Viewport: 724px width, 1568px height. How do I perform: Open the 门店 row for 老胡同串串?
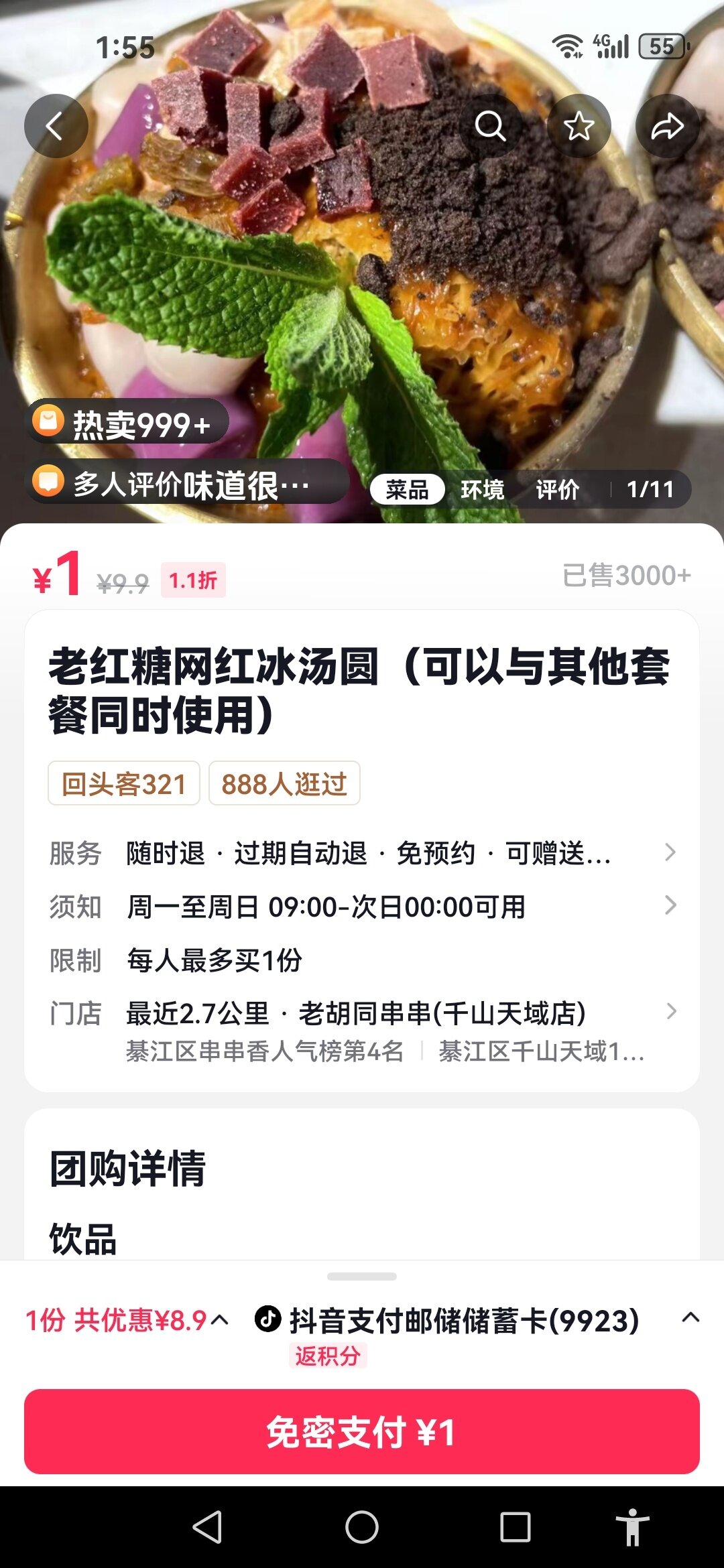click(362, 1014)
